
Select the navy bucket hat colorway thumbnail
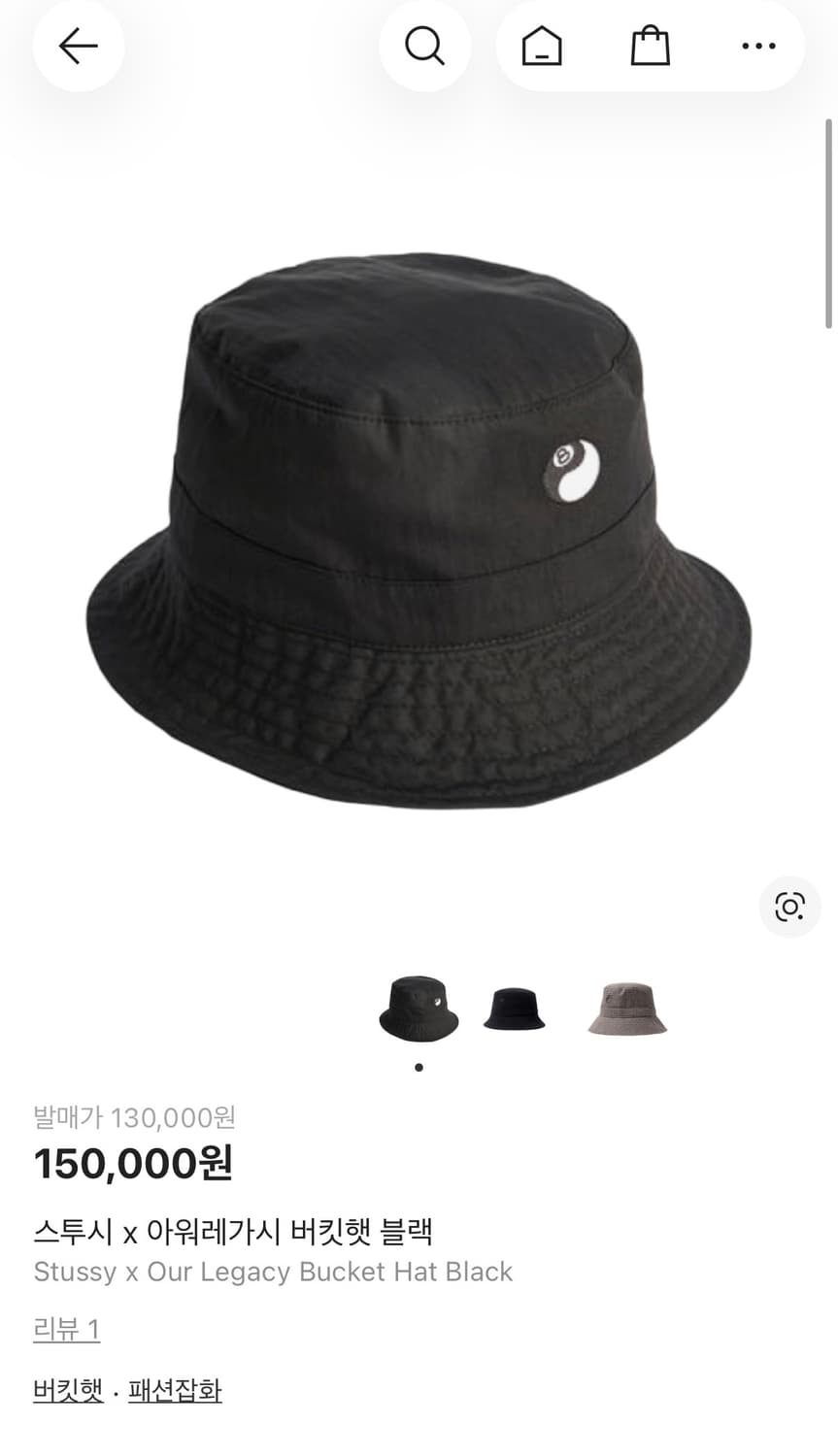click(x=513, y=1008)
